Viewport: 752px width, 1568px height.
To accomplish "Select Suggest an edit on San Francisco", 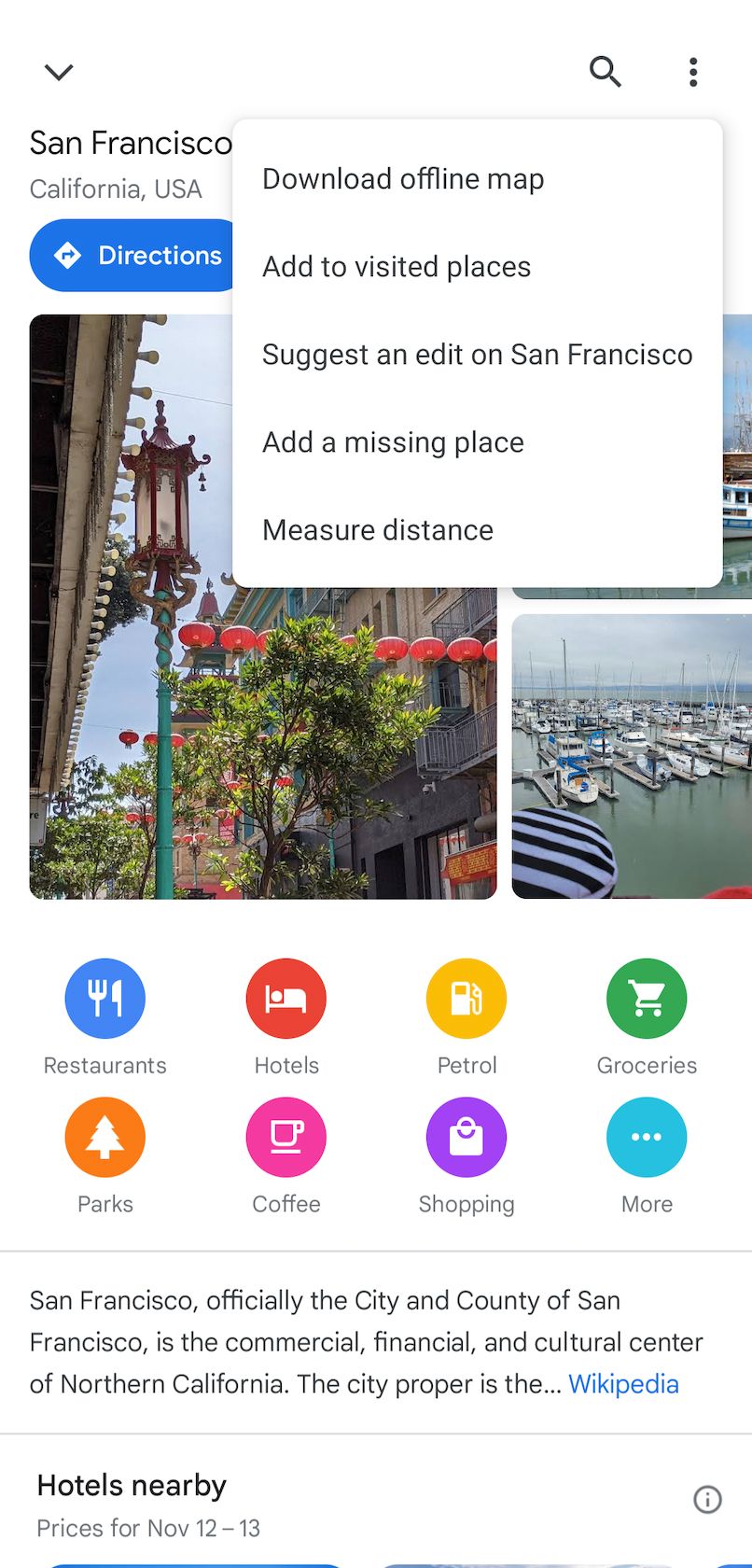I will point(477,354).
